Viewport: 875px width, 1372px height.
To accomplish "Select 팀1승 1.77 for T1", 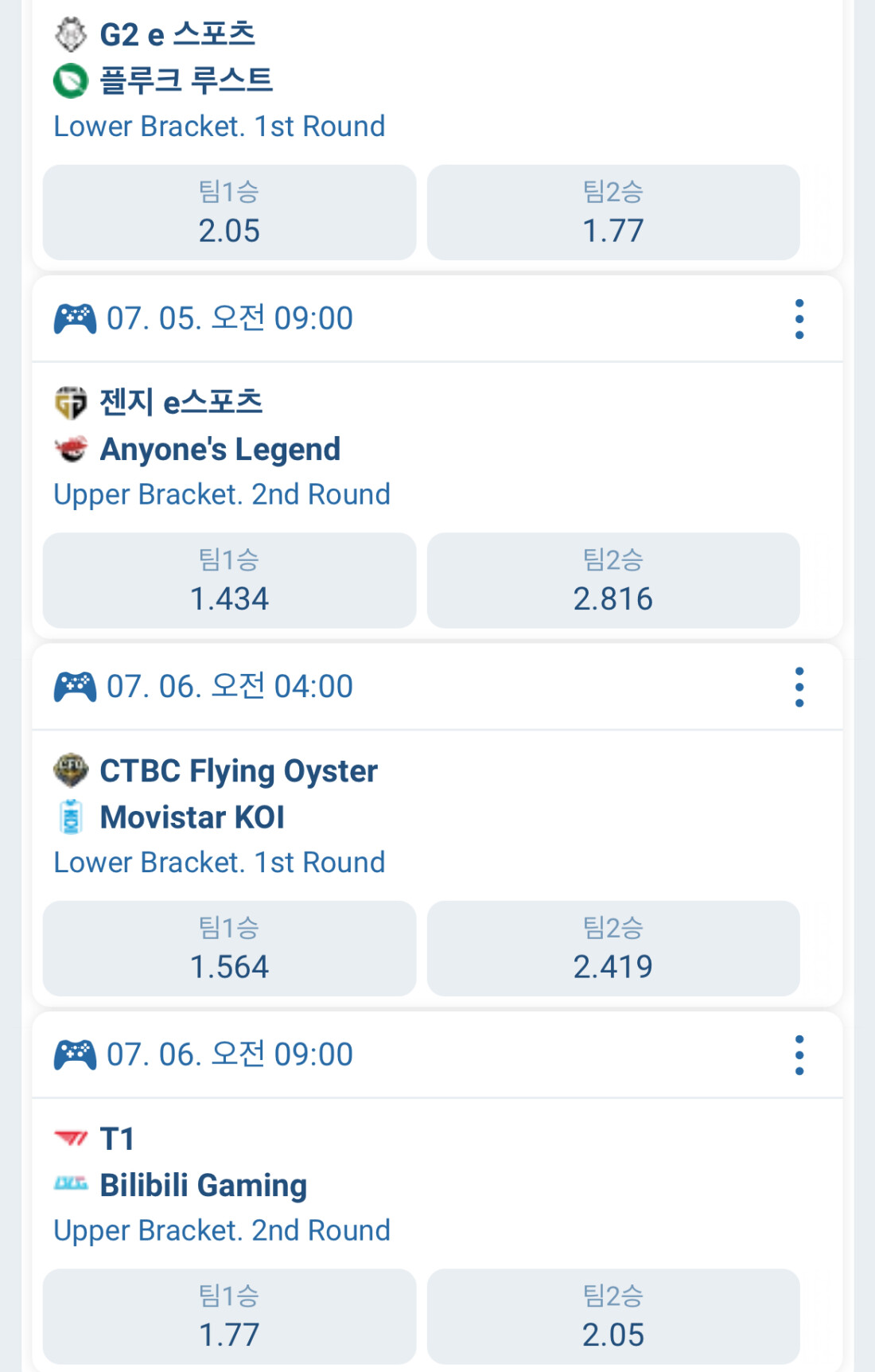I will coord(229,1317).
